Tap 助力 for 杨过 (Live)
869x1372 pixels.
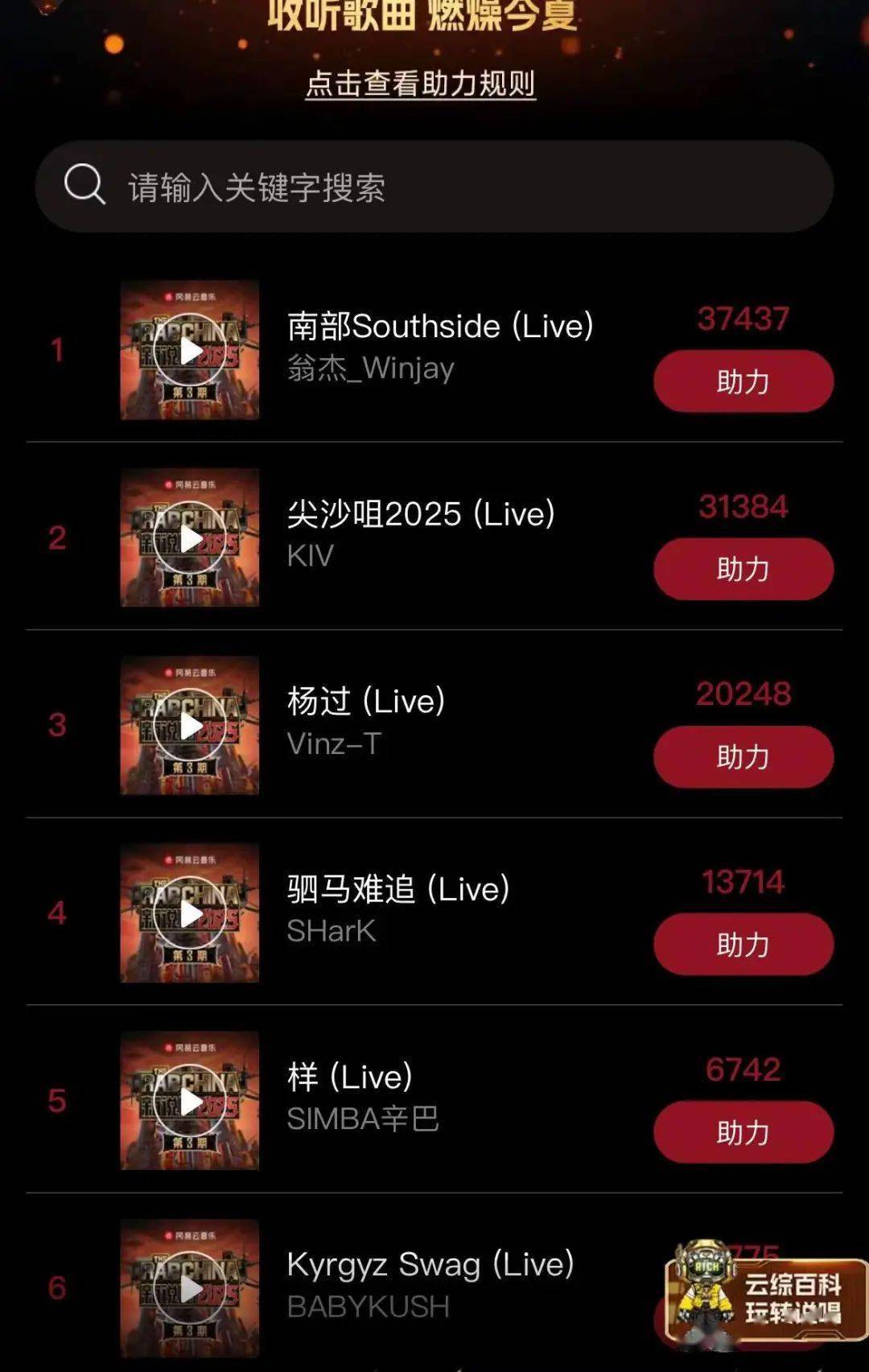(743, 757)
